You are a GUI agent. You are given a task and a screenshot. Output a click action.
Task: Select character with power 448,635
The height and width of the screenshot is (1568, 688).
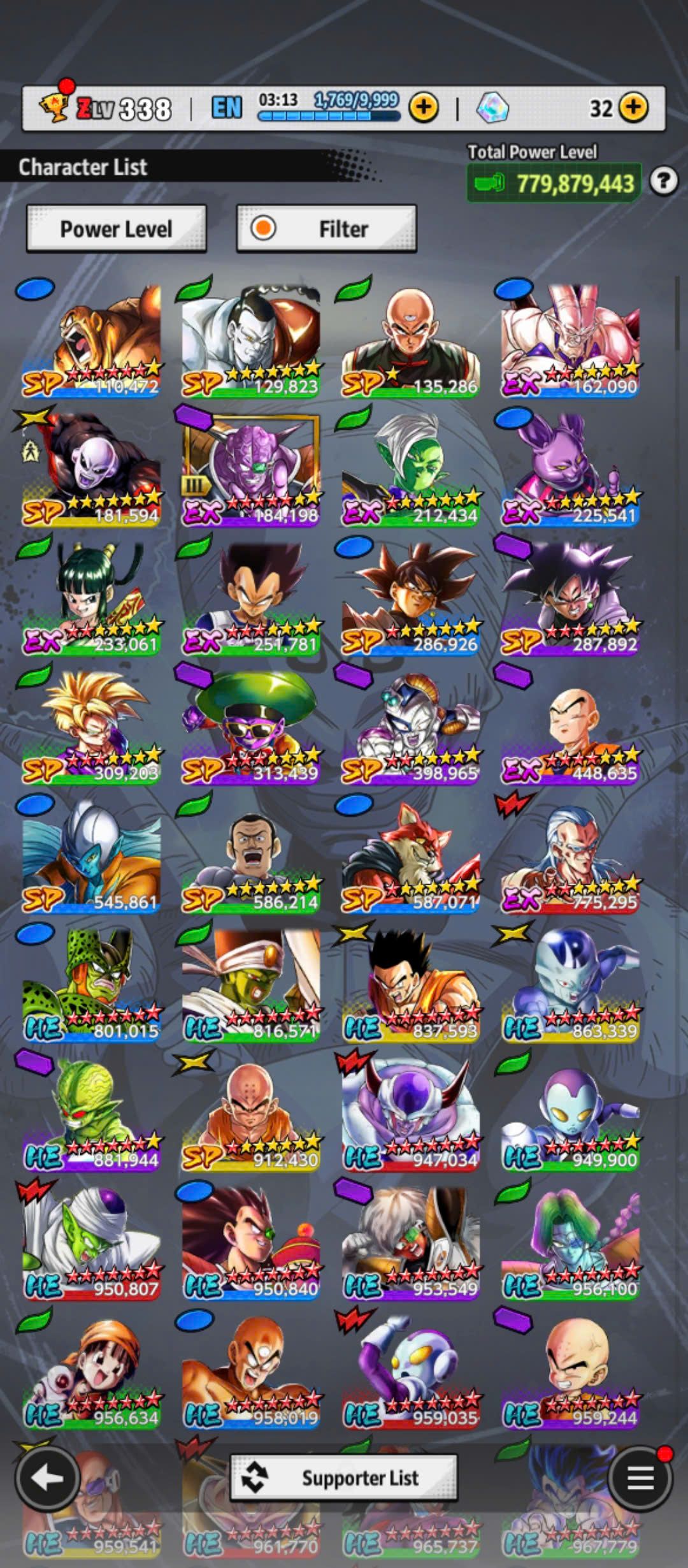570,728
